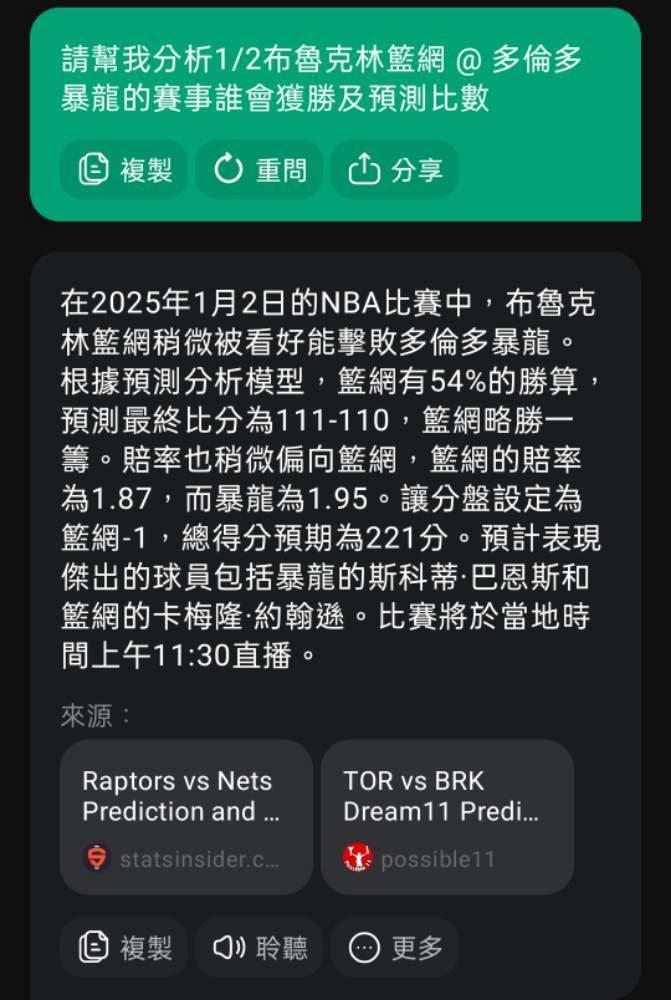
Task: Tap 重問 to ask the question again
Action: pos(259,170)
